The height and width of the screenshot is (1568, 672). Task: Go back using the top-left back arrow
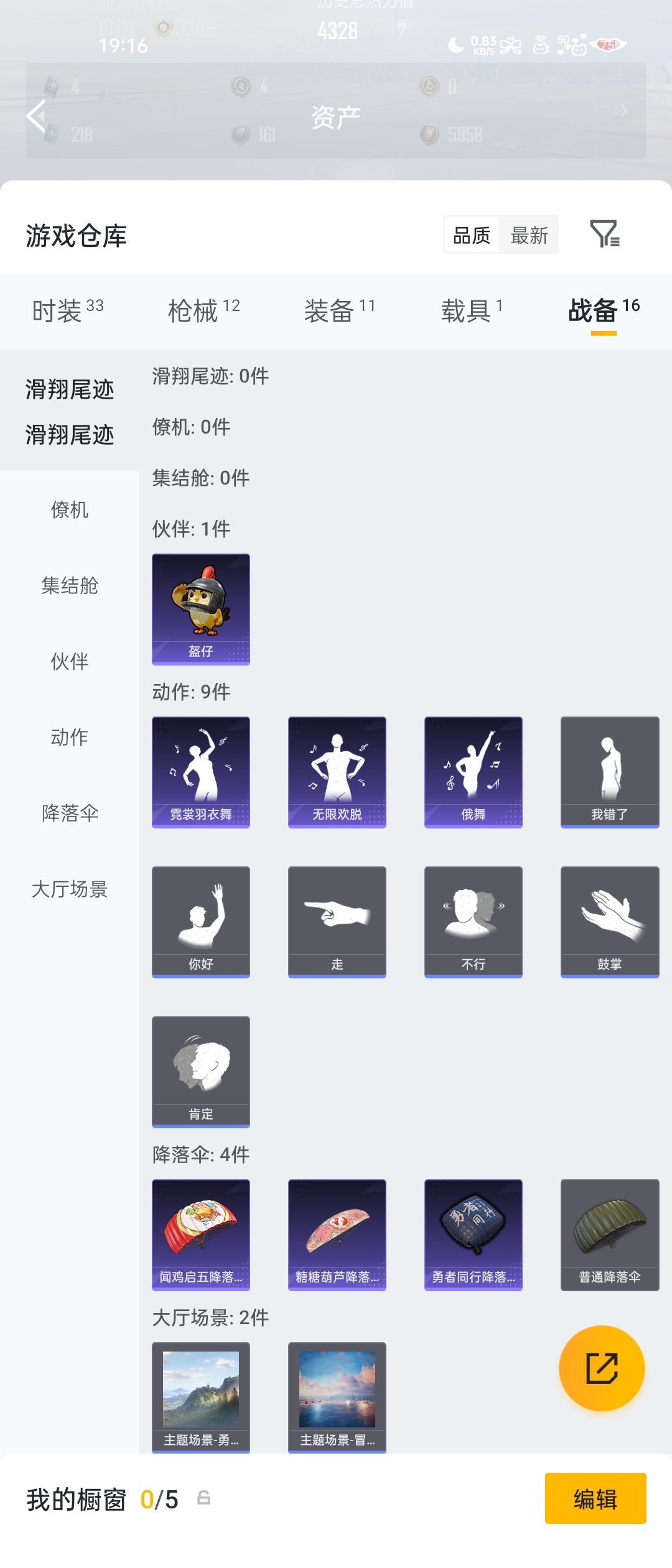click(35, 116)
